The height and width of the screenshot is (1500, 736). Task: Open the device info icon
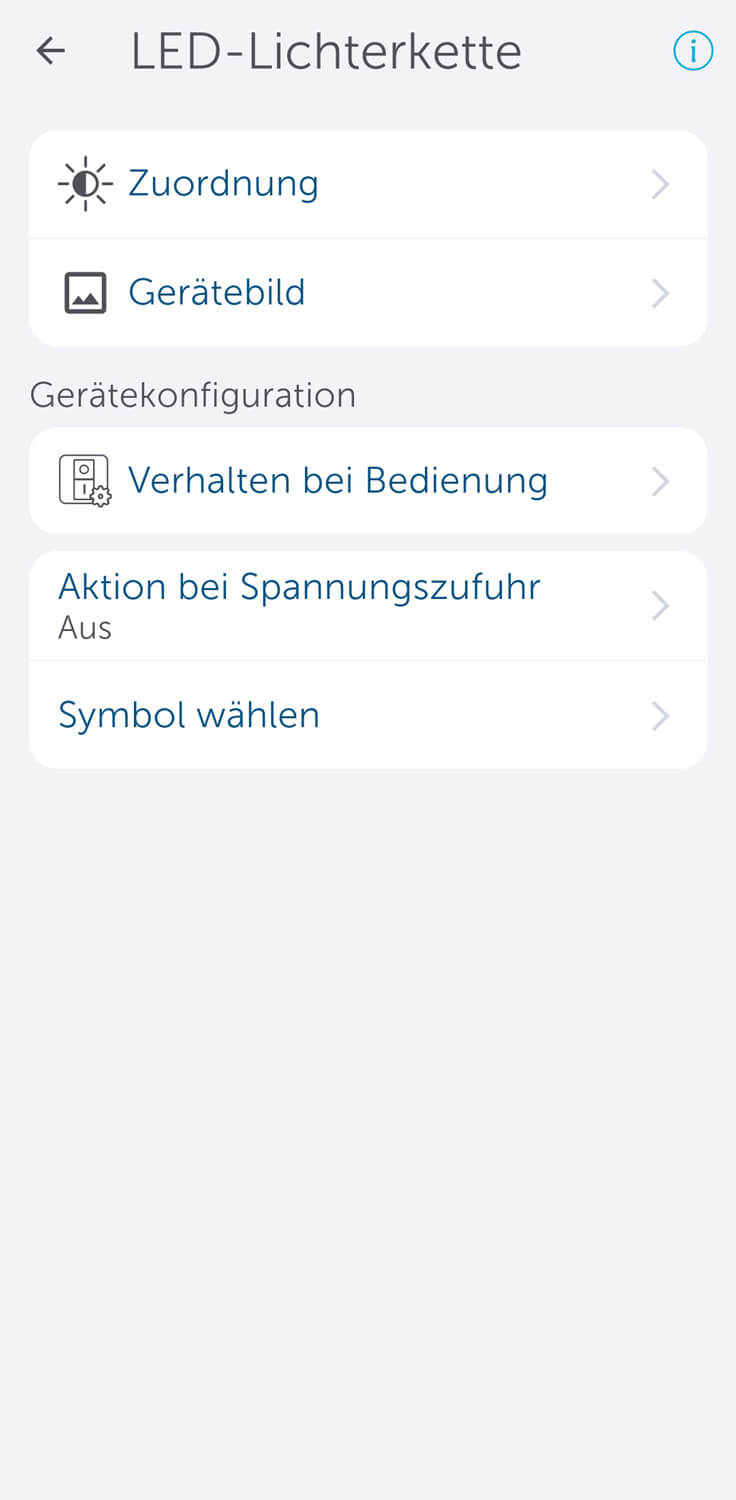tap(693, 51)
